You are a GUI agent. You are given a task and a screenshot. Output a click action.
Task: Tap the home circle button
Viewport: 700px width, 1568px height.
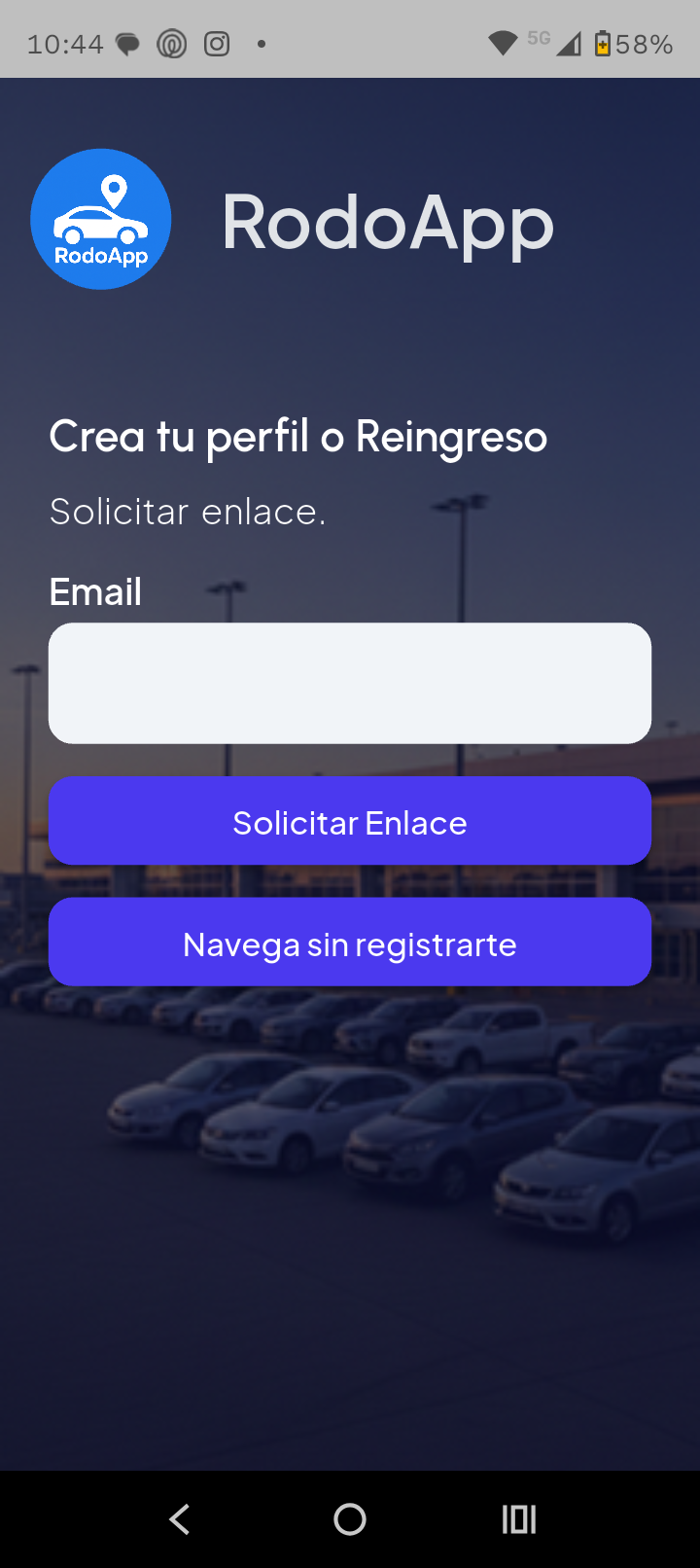[350, 1517]
